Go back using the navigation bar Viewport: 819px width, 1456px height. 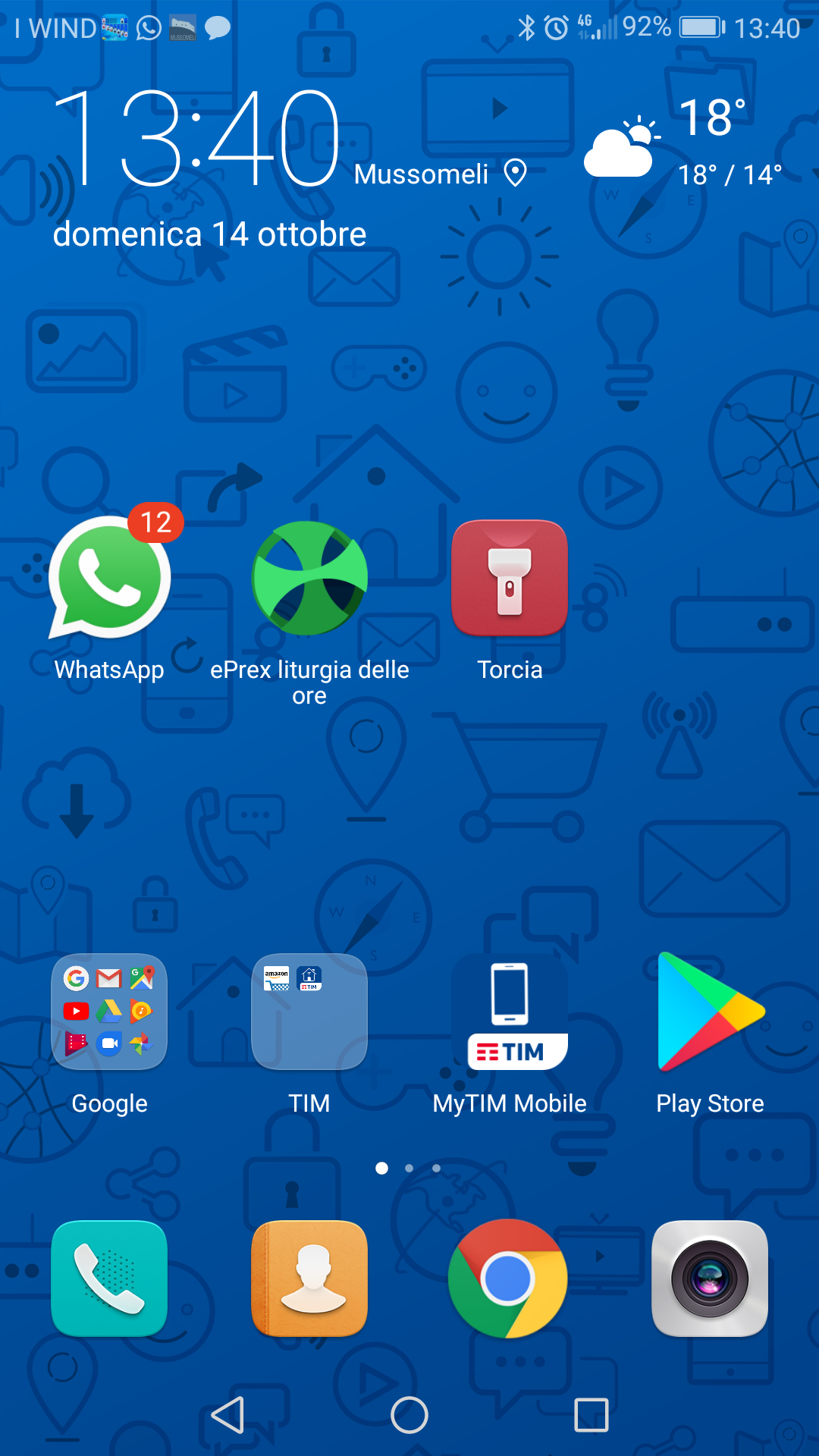click(x=227, y=1415)
